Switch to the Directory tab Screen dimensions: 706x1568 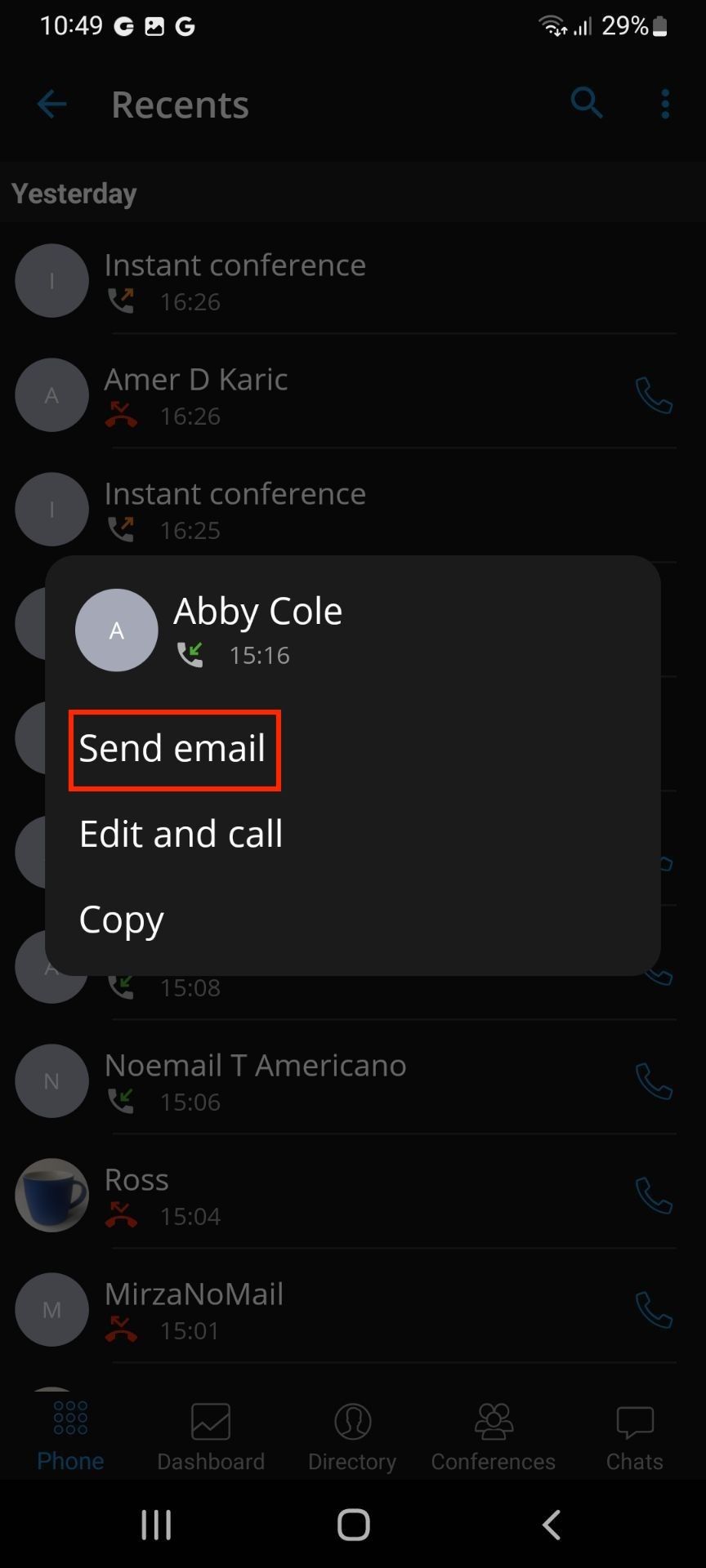coord(352,1437)
